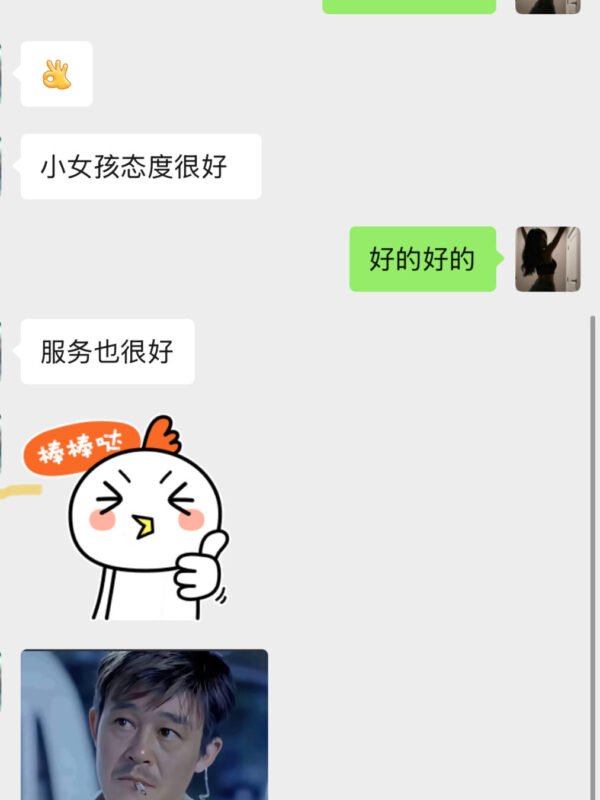Open the avatar beside the 好的好的 message
The image size is (600, 800).
coord(547,259)
